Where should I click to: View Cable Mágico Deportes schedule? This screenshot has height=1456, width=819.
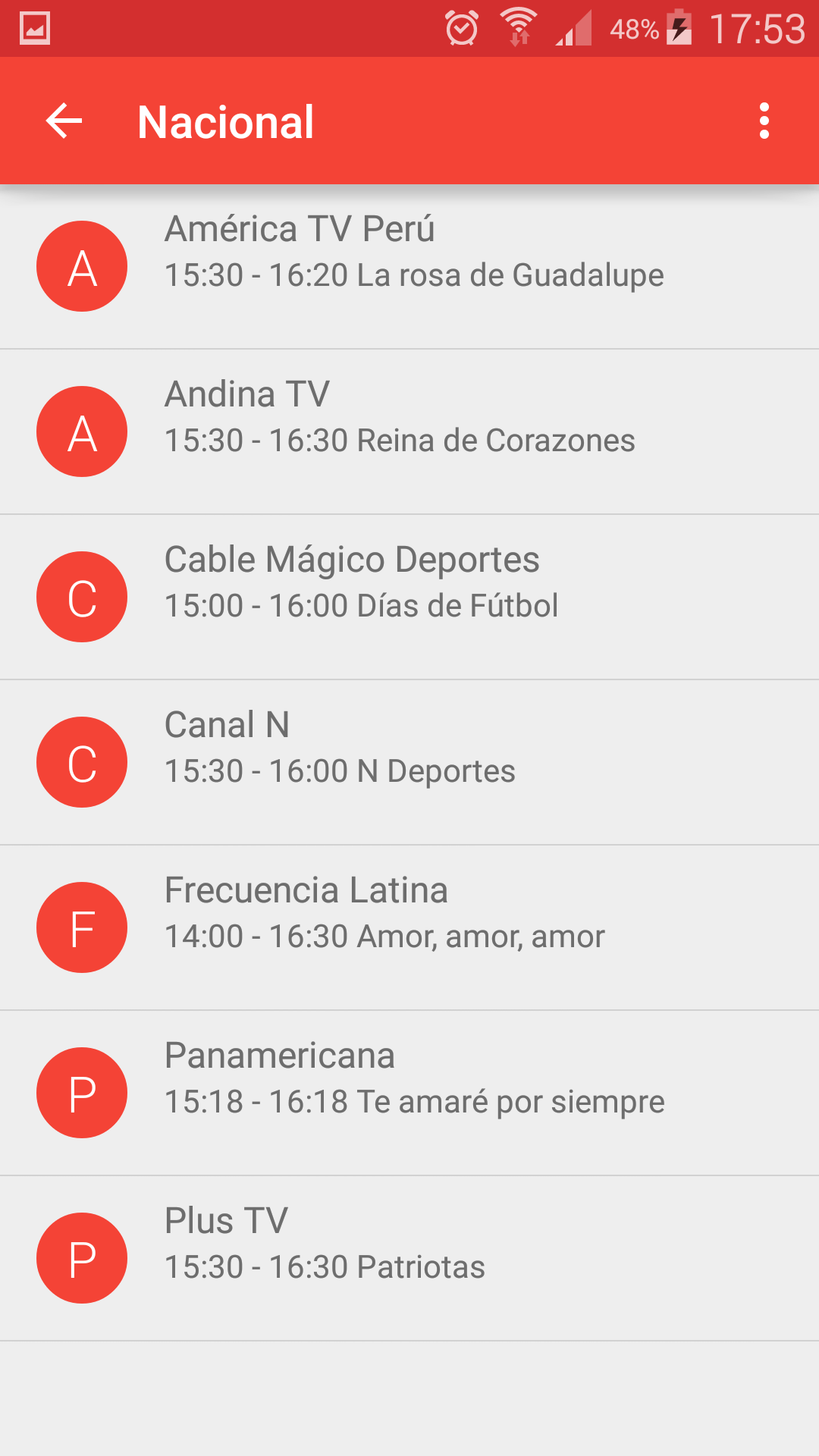coord(409,597)
